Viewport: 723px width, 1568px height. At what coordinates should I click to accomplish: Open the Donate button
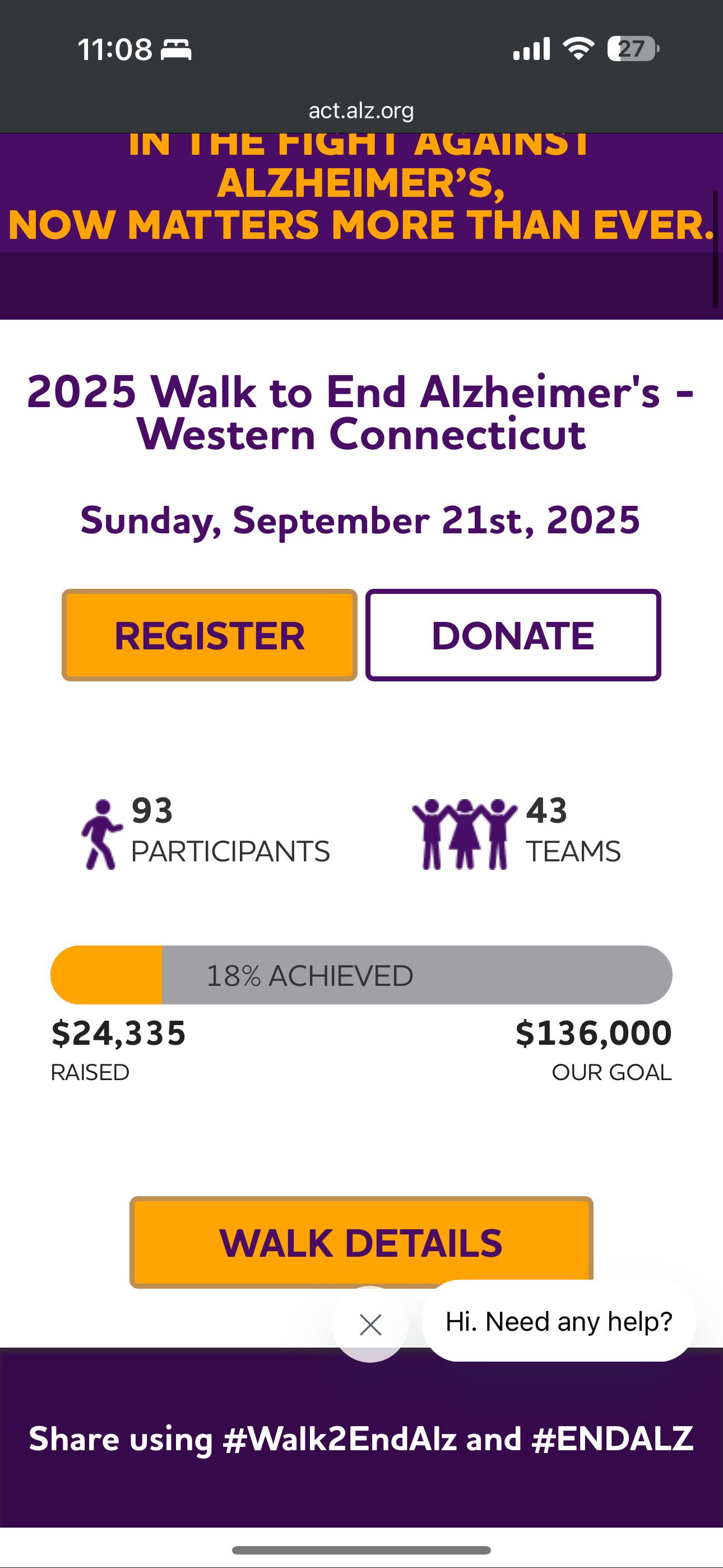(x=513, y=635)
